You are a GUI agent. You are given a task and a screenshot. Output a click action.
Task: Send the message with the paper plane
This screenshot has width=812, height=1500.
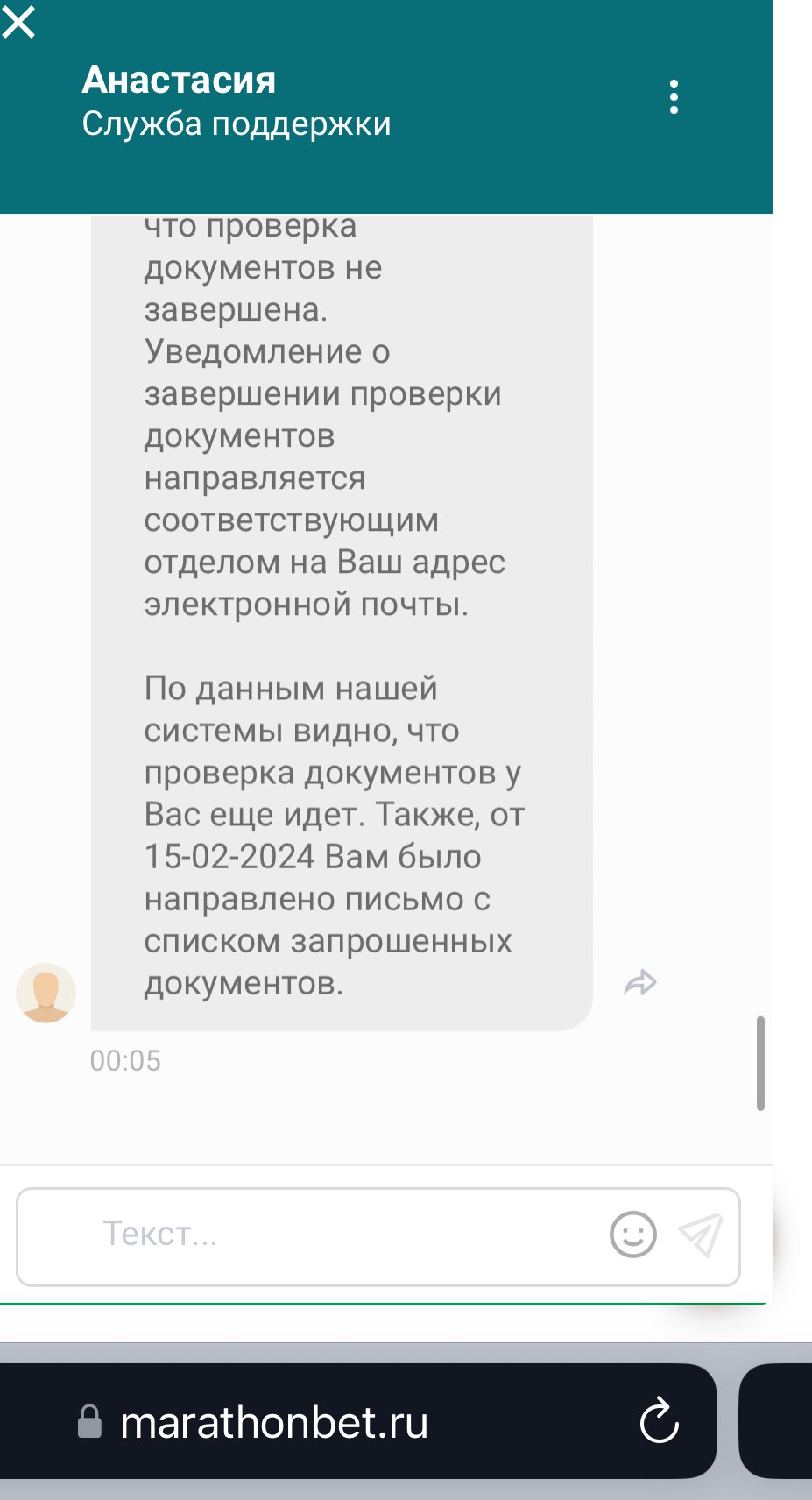(x=701, y=1235)
